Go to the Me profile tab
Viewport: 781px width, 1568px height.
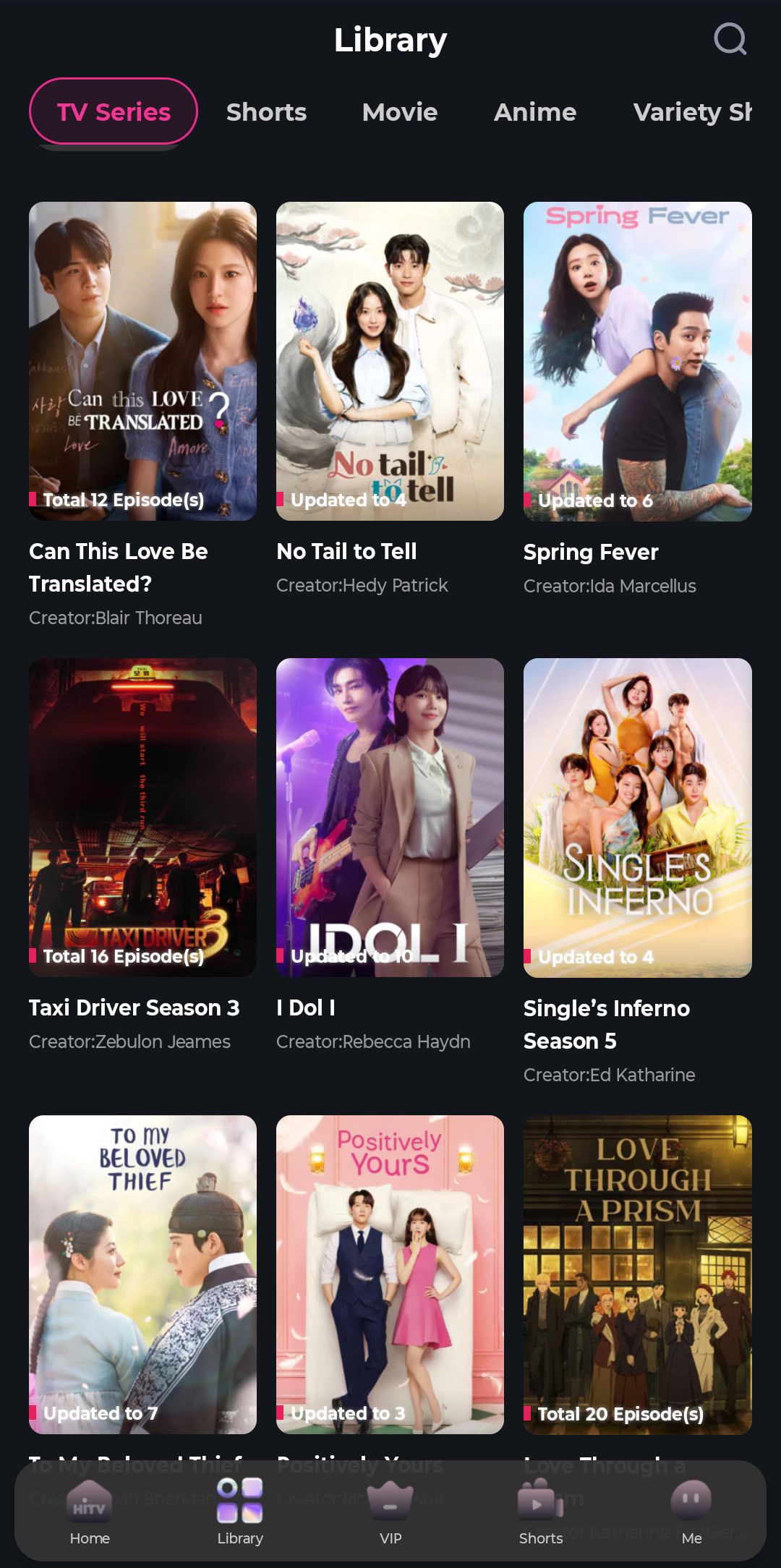(691, 1512)
